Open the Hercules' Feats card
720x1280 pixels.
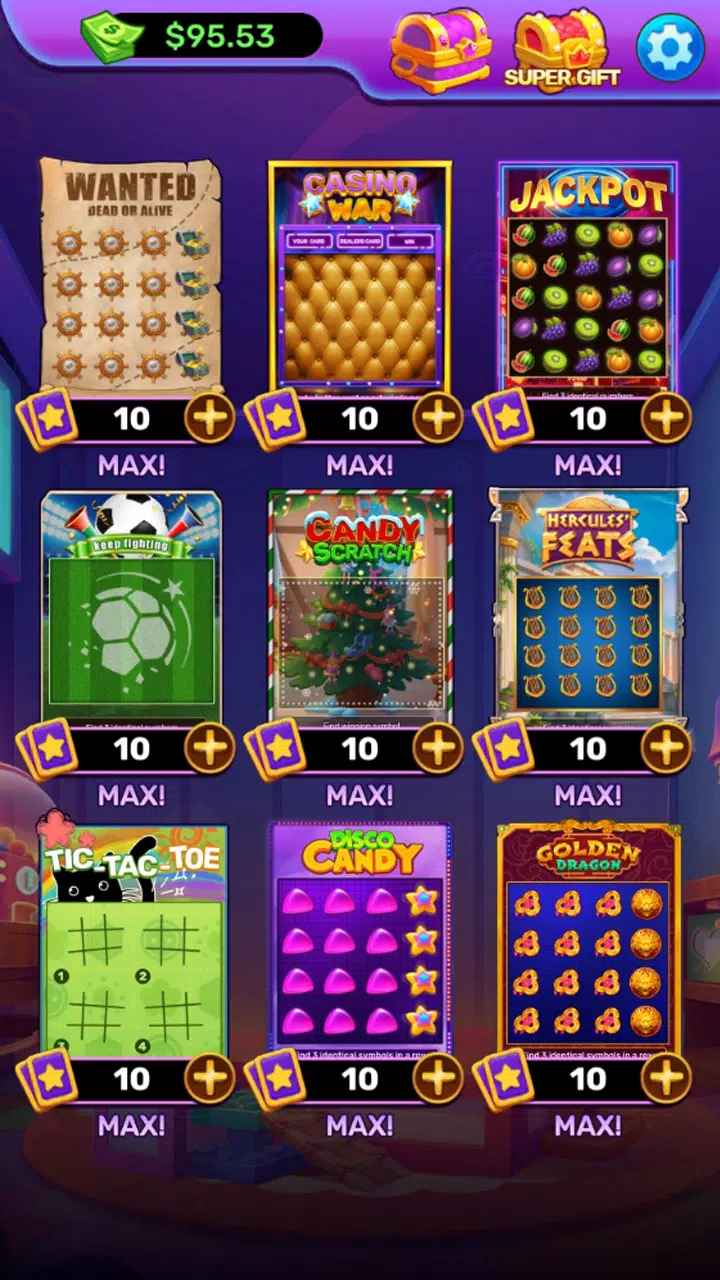588,605
